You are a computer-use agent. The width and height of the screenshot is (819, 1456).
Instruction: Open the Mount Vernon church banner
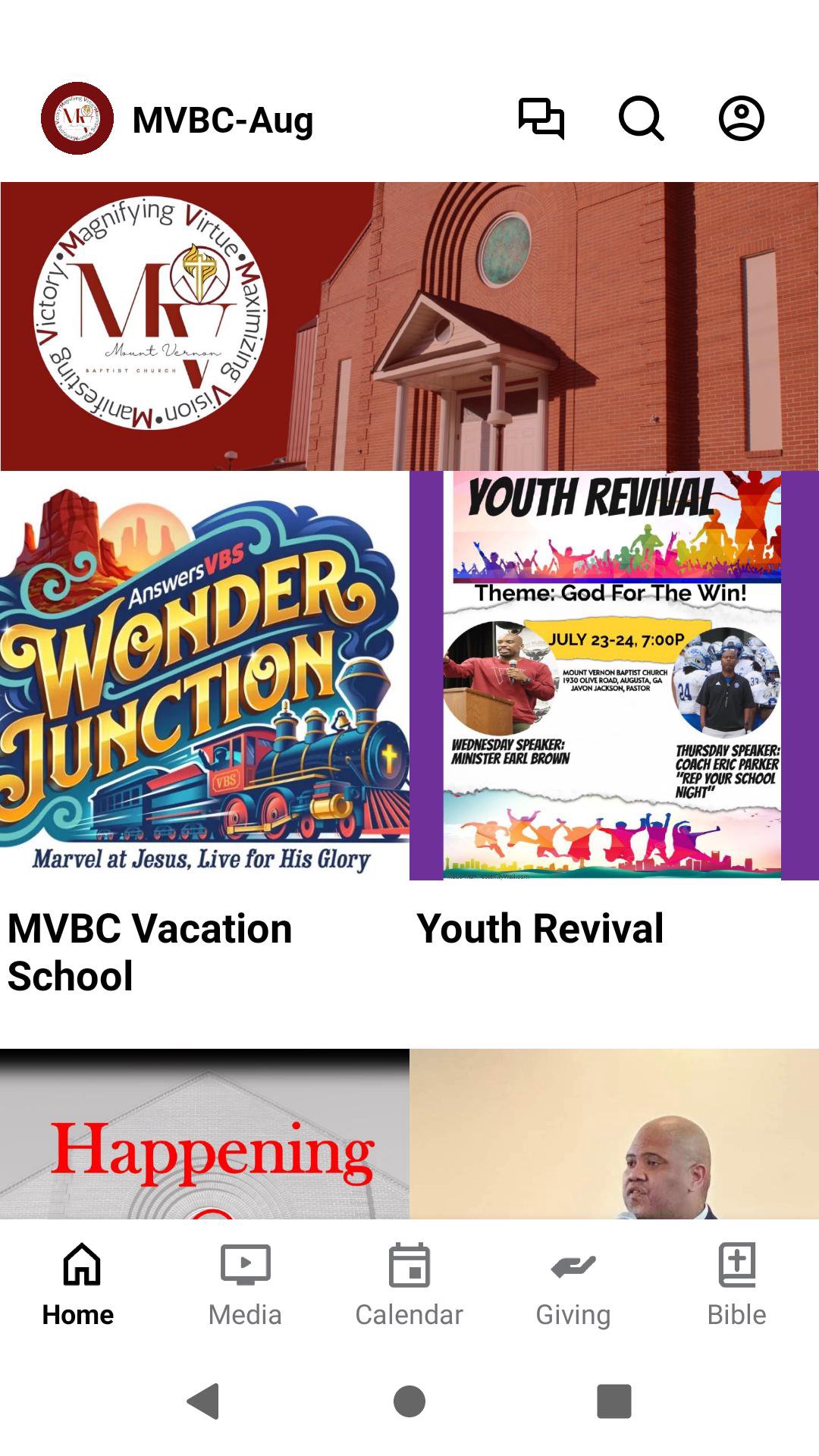click(409, 326)
